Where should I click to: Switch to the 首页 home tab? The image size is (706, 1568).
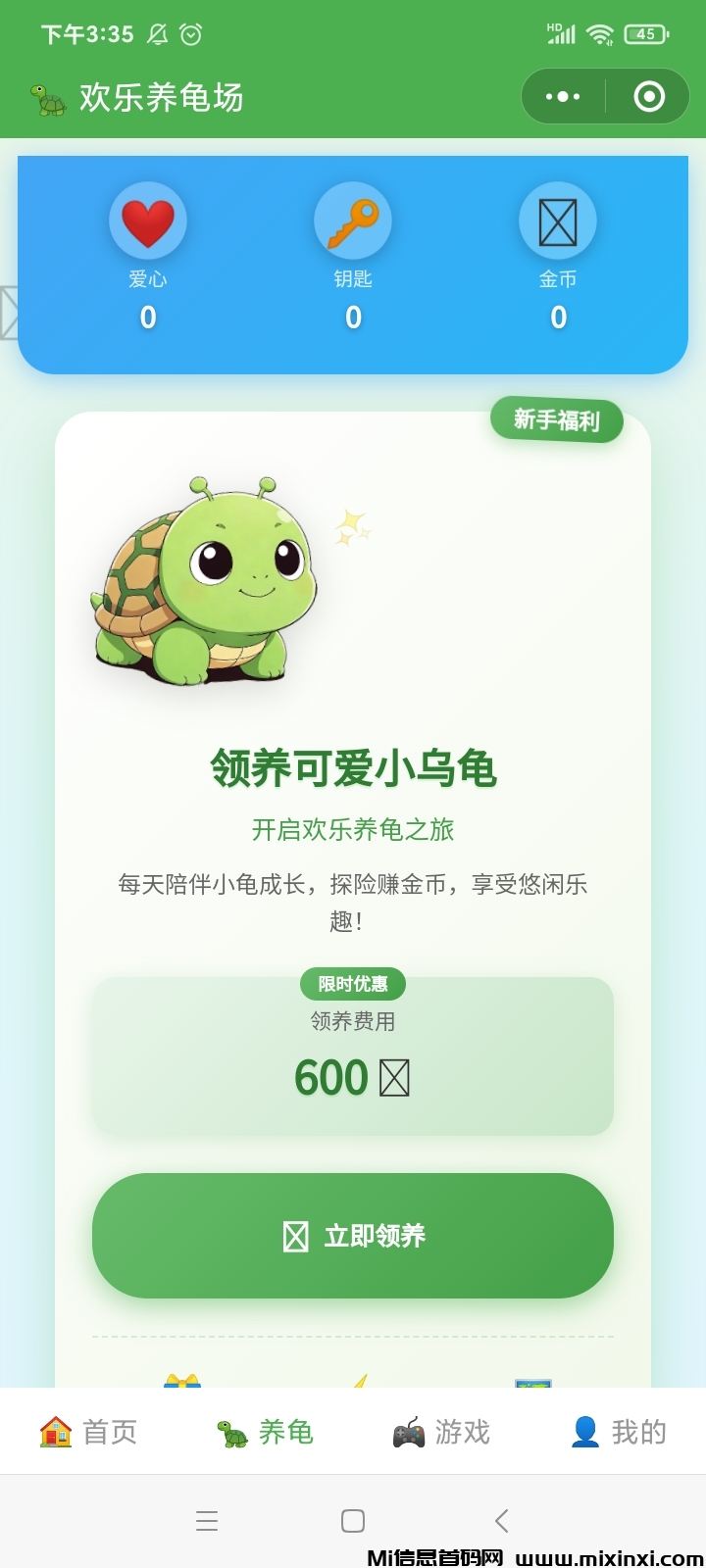coord(88,1432)
